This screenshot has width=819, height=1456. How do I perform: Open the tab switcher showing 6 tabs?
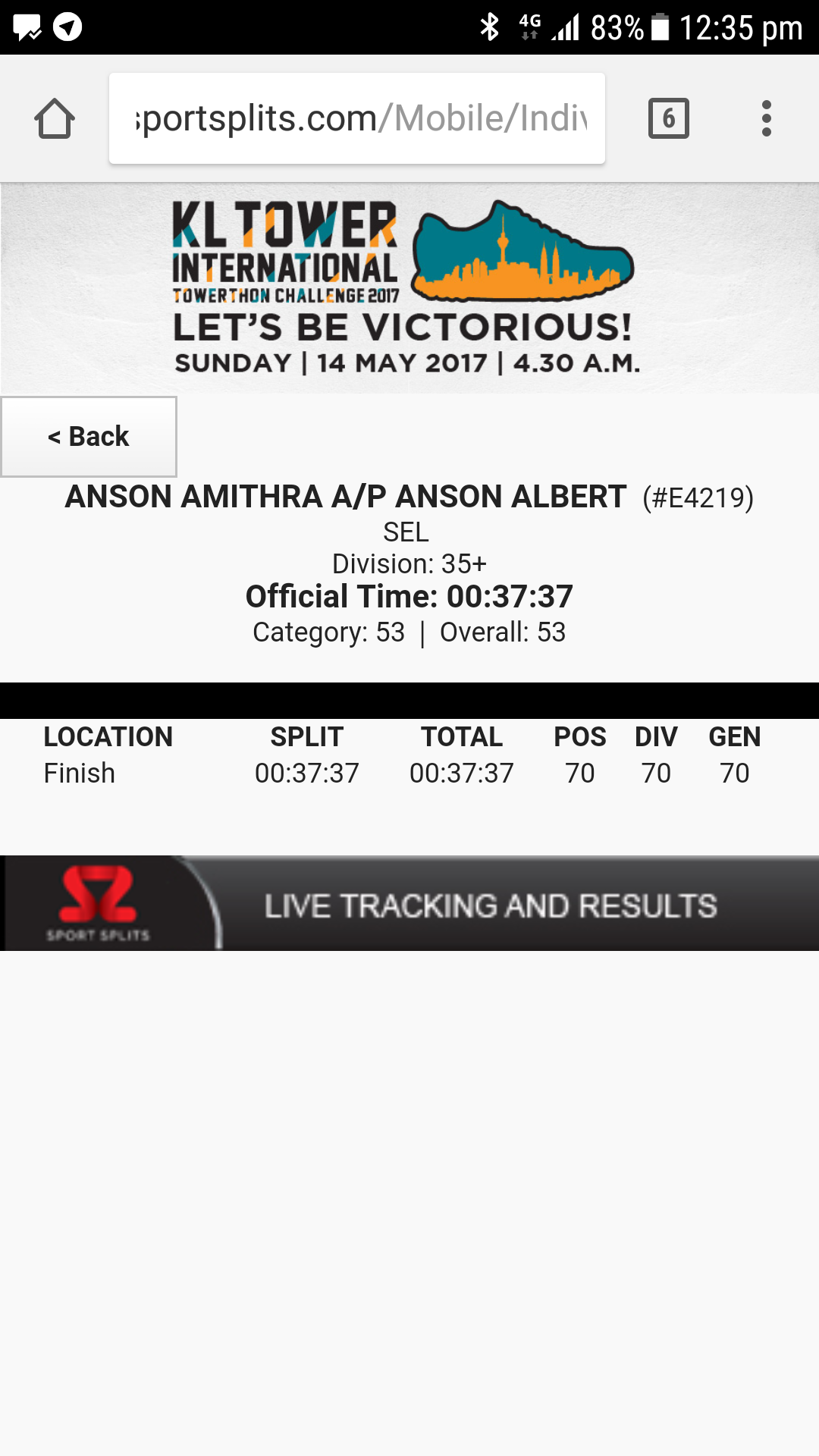pyautogui.click(x=669, y=118)
